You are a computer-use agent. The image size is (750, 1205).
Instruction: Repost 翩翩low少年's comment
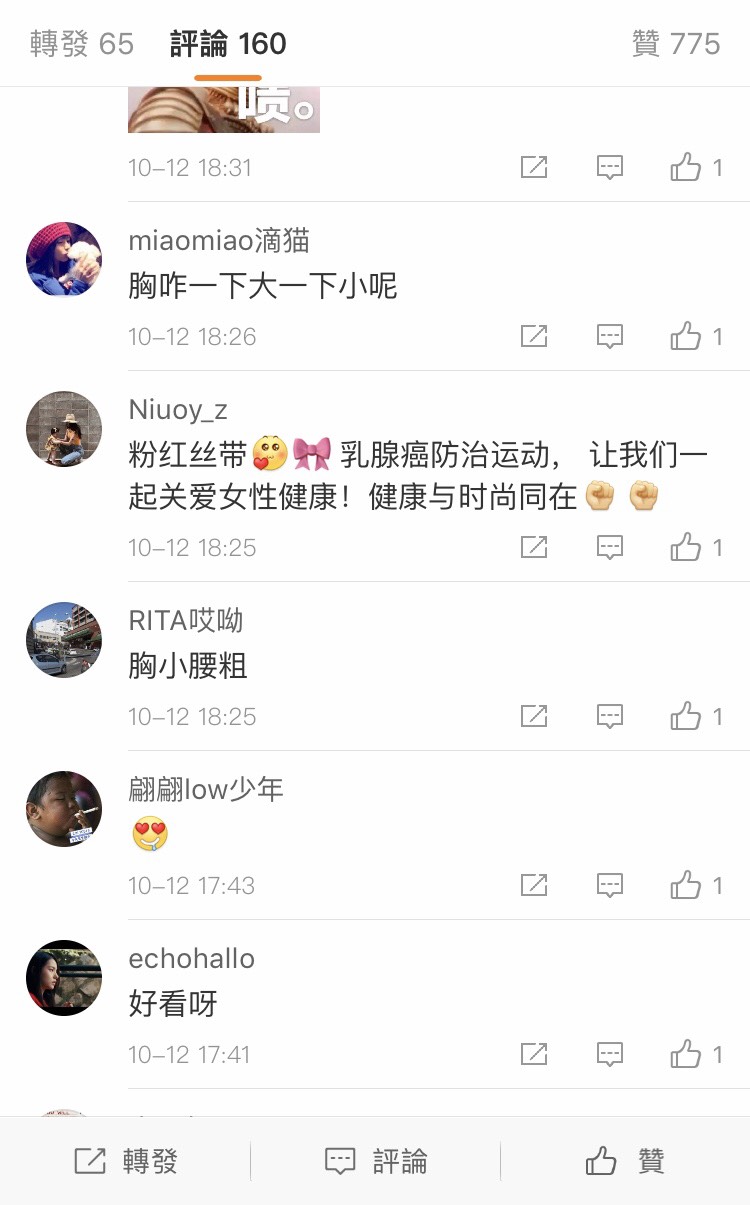click(534, 886)
